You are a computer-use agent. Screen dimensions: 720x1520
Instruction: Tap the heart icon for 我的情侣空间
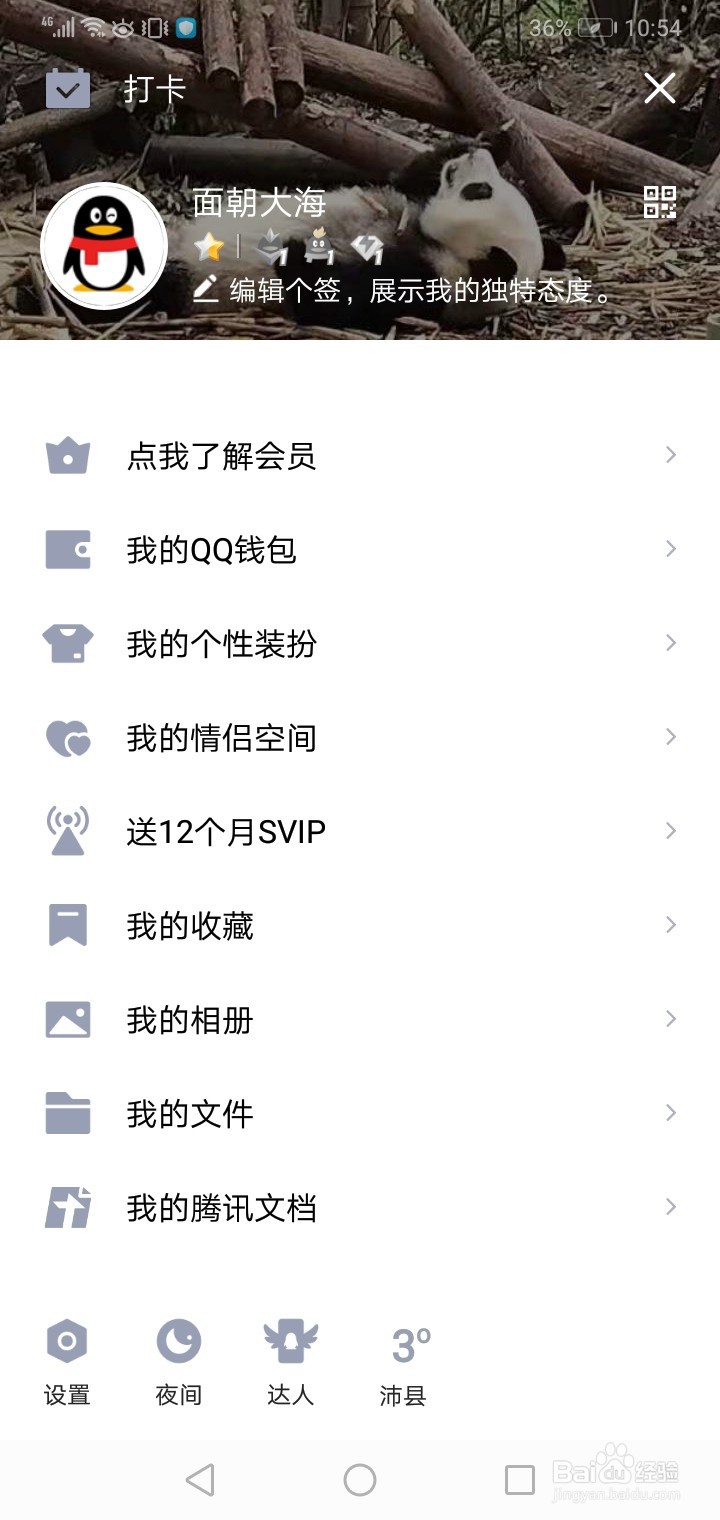[67, 737]
